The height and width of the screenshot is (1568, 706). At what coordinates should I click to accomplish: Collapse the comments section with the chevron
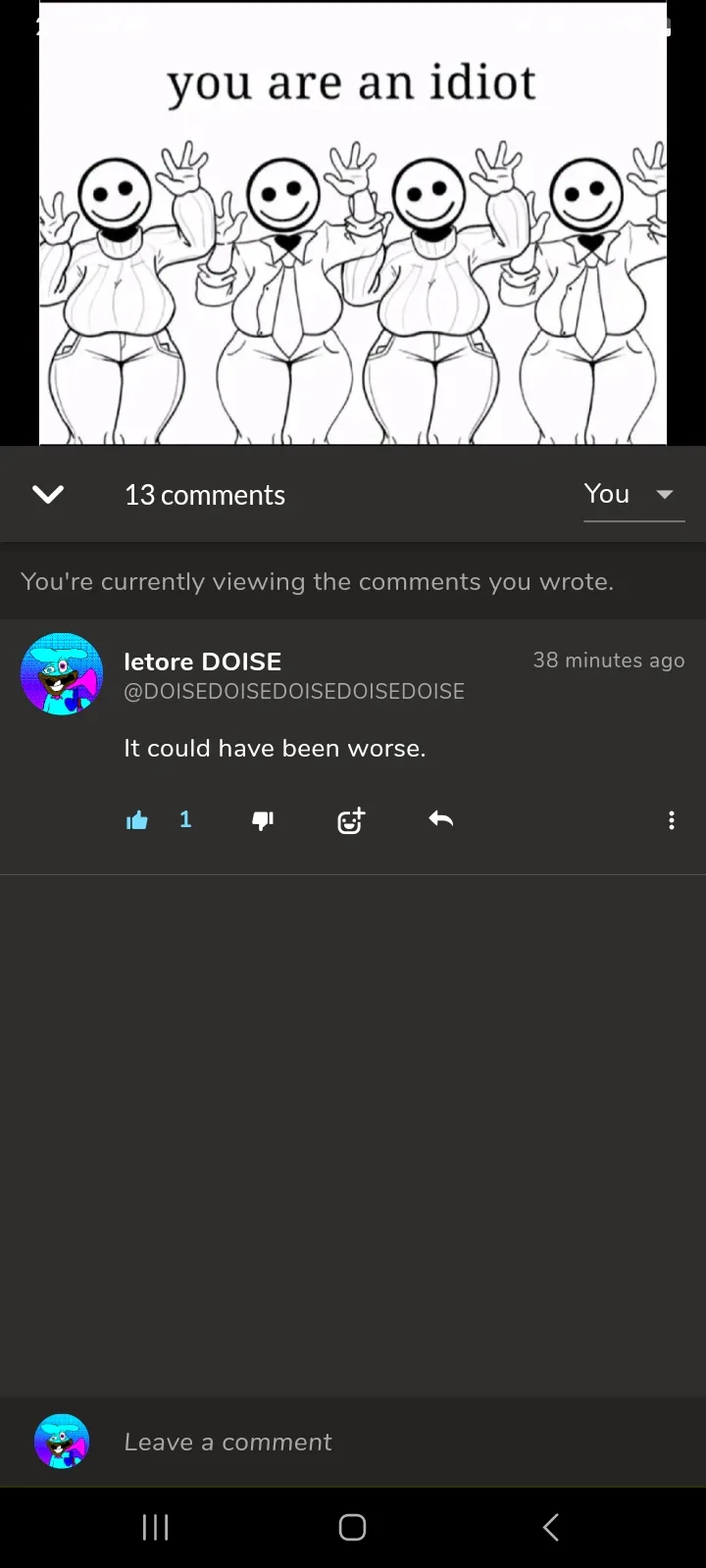coord(48,495)
